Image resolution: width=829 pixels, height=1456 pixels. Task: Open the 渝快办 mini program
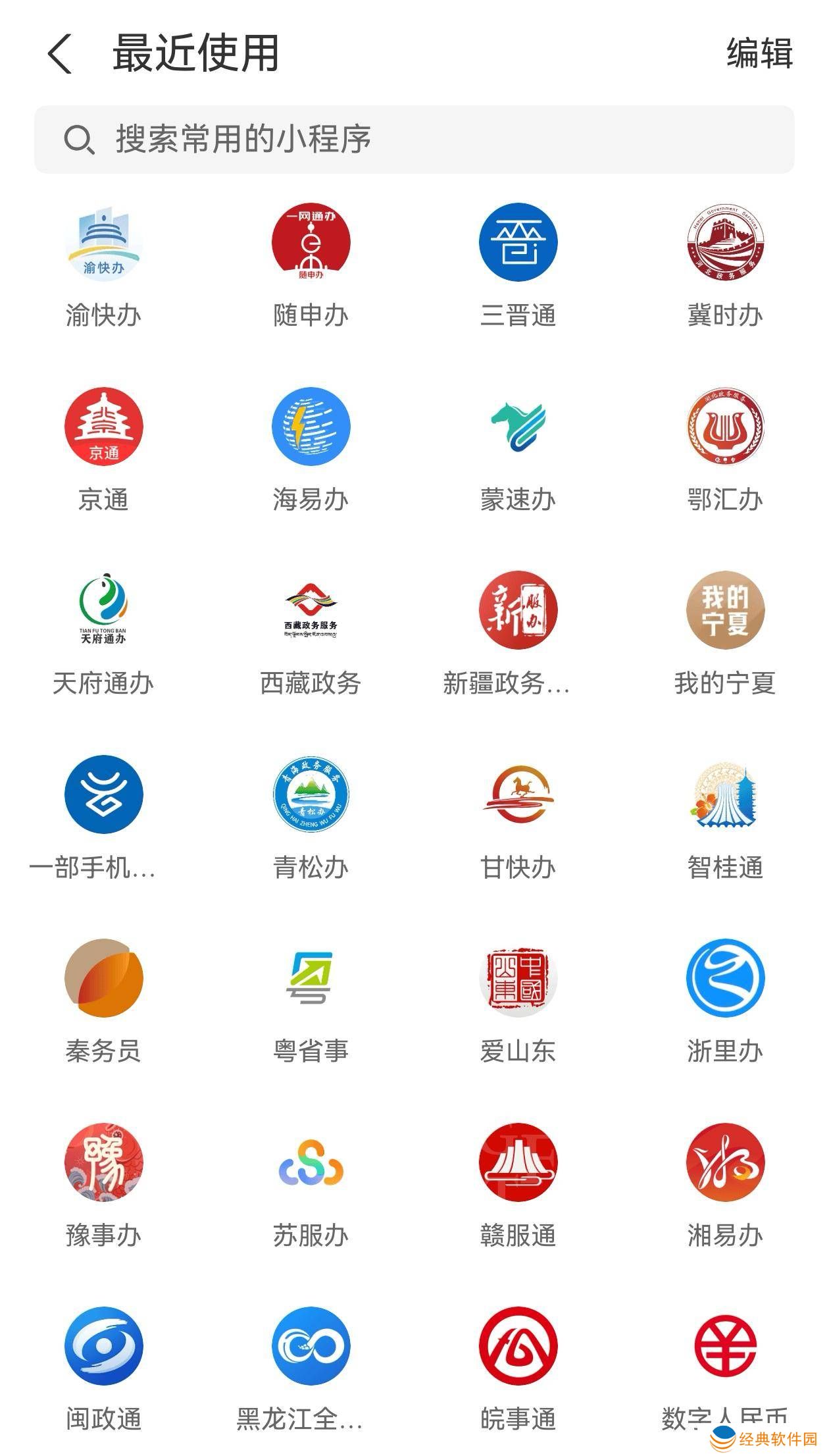[x=103, y=243]
